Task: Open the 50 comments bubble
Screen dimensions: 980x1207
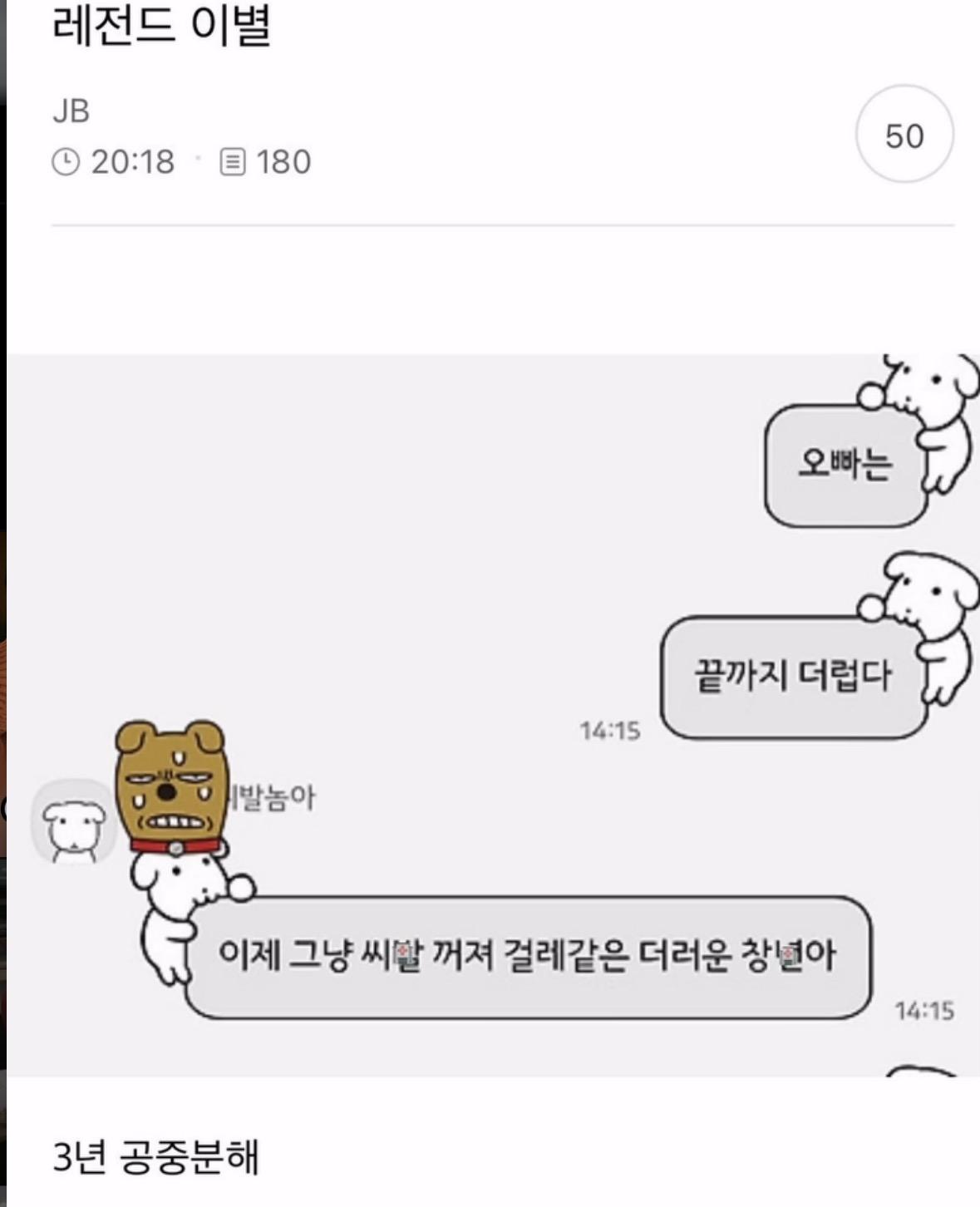Action: coord(904,135)
